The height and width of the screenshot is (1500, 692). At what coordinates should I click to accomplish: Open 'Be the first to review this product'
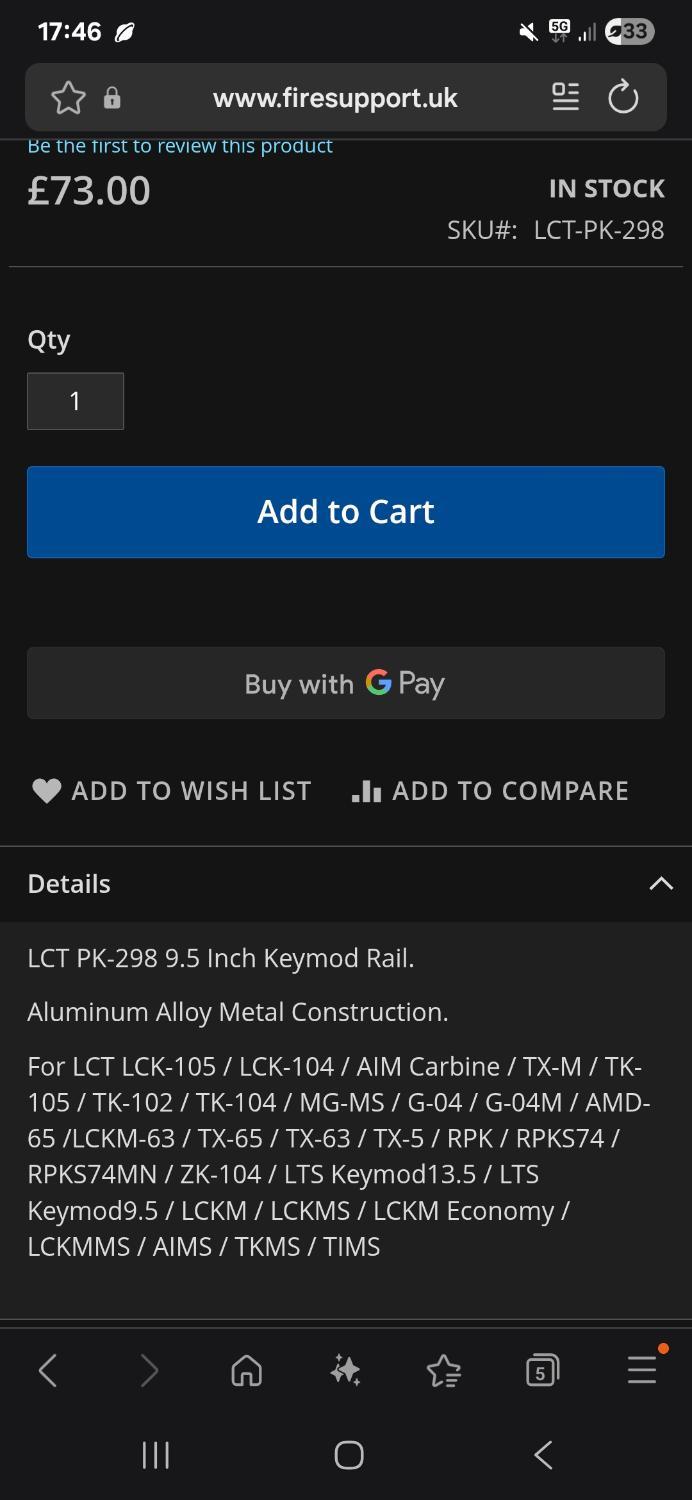point(180,146)
